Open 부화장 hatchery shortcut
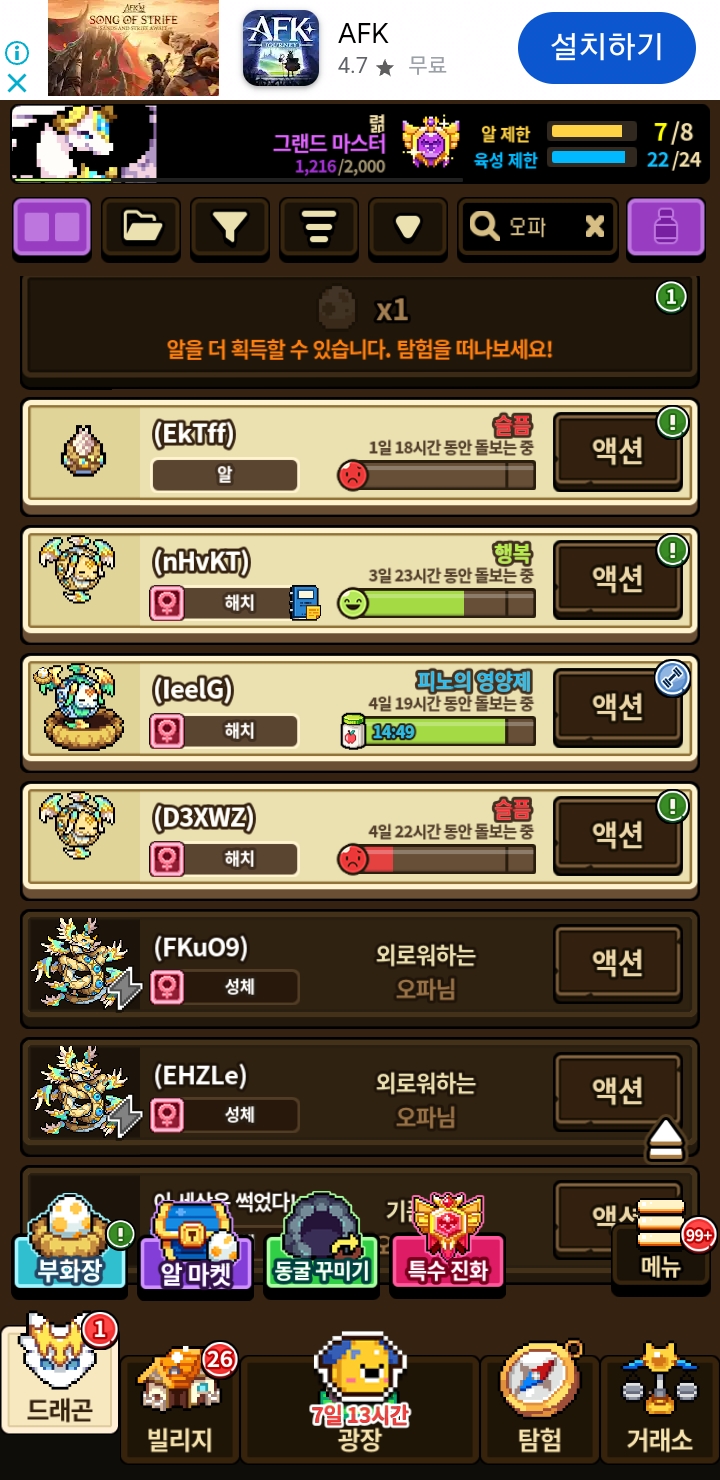This screenshot has width=720, height=1480. tap(70, 1245)
